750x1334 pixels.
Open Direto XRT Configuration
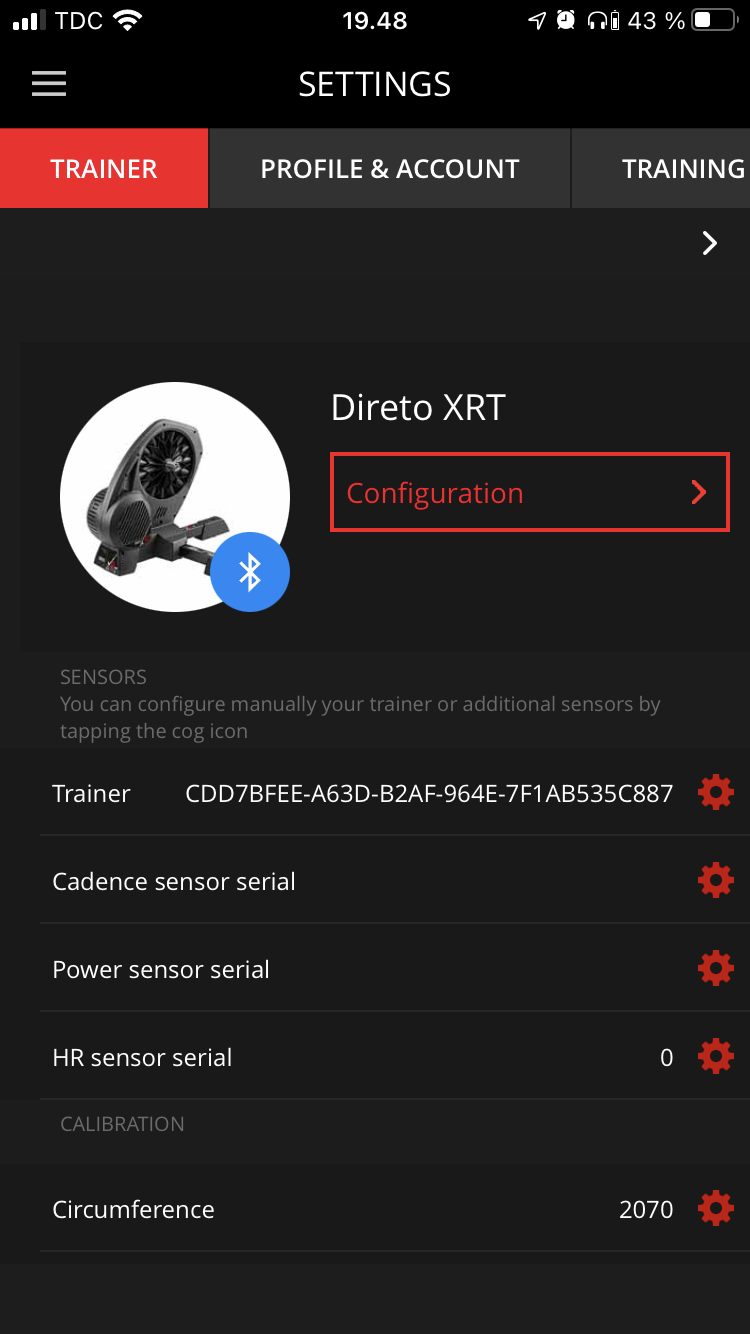pos(530,492)
